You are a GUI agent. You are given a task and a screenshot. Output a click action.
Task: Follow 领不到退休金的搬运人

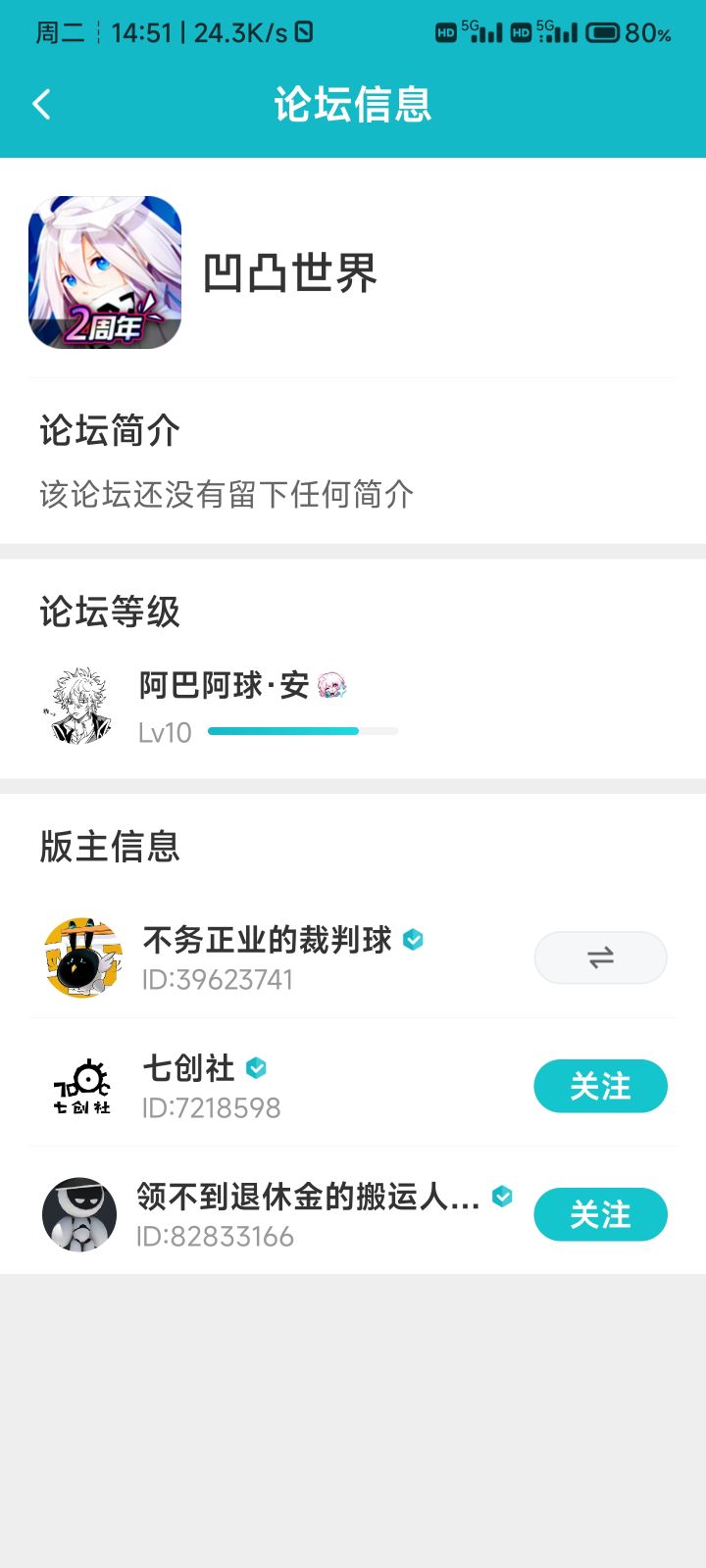pos(600,1214)
